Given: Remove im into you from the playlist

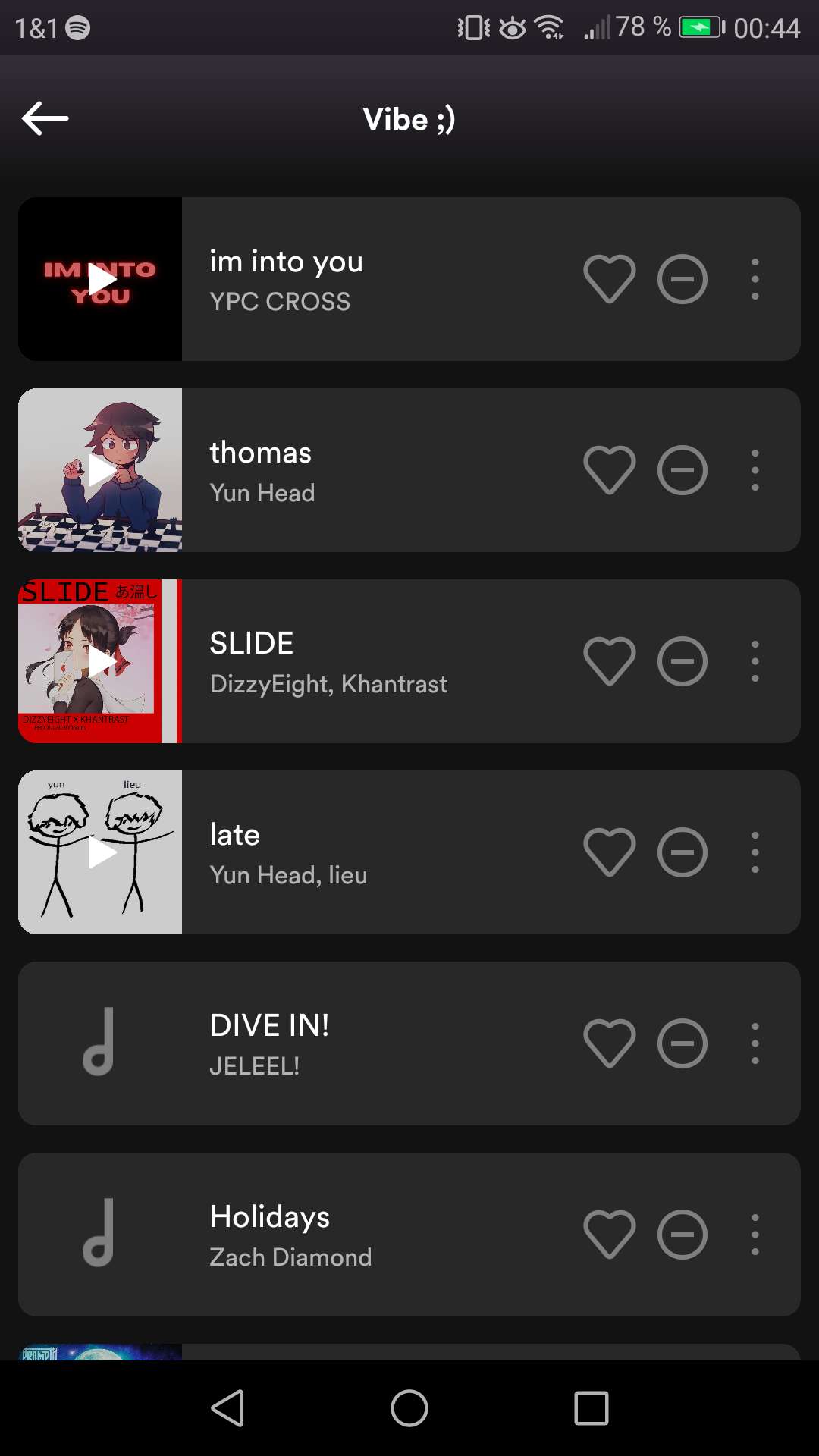Looking at the screenshot, I should 682,279.
